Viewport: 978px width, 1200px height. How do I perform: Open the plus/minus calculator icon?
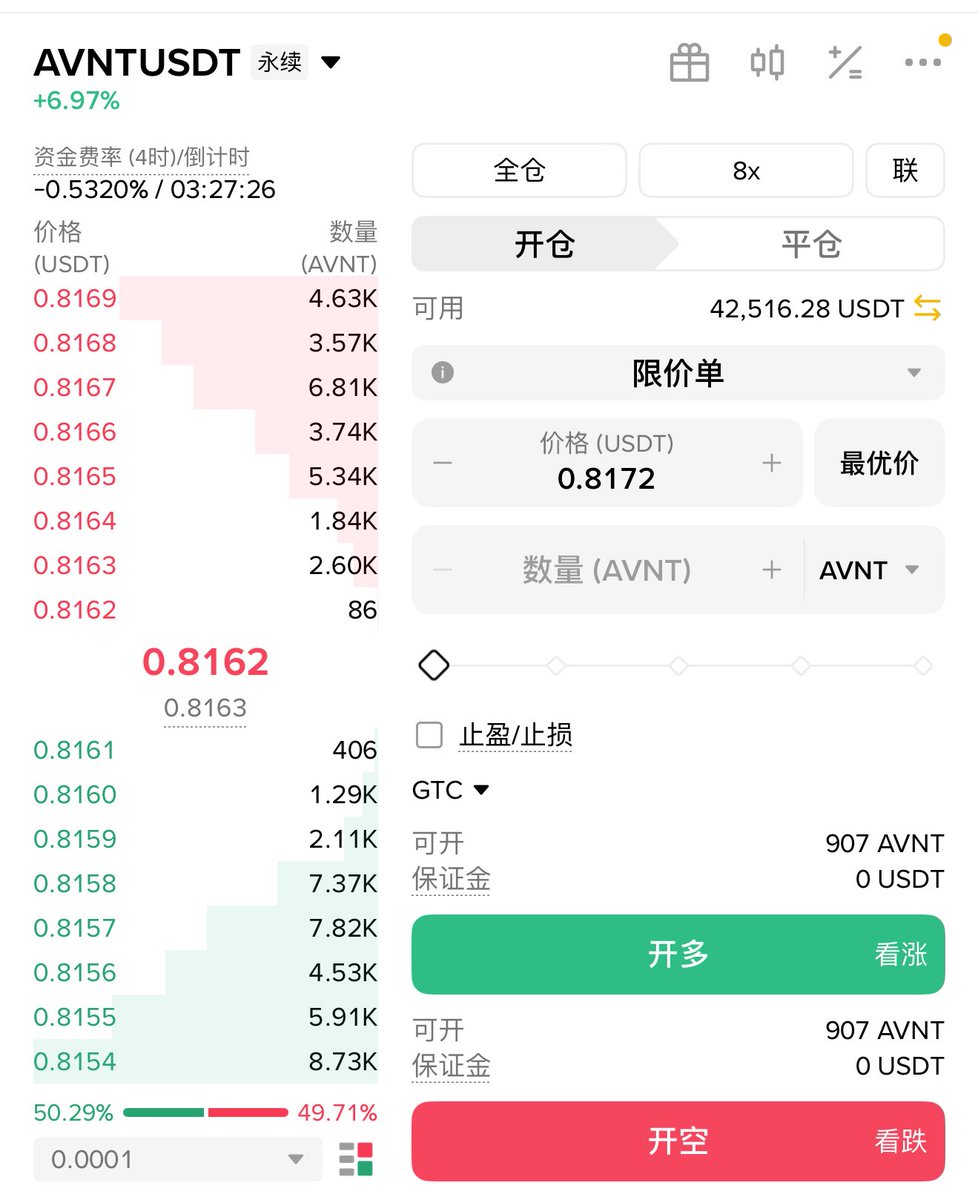[845, 63]
